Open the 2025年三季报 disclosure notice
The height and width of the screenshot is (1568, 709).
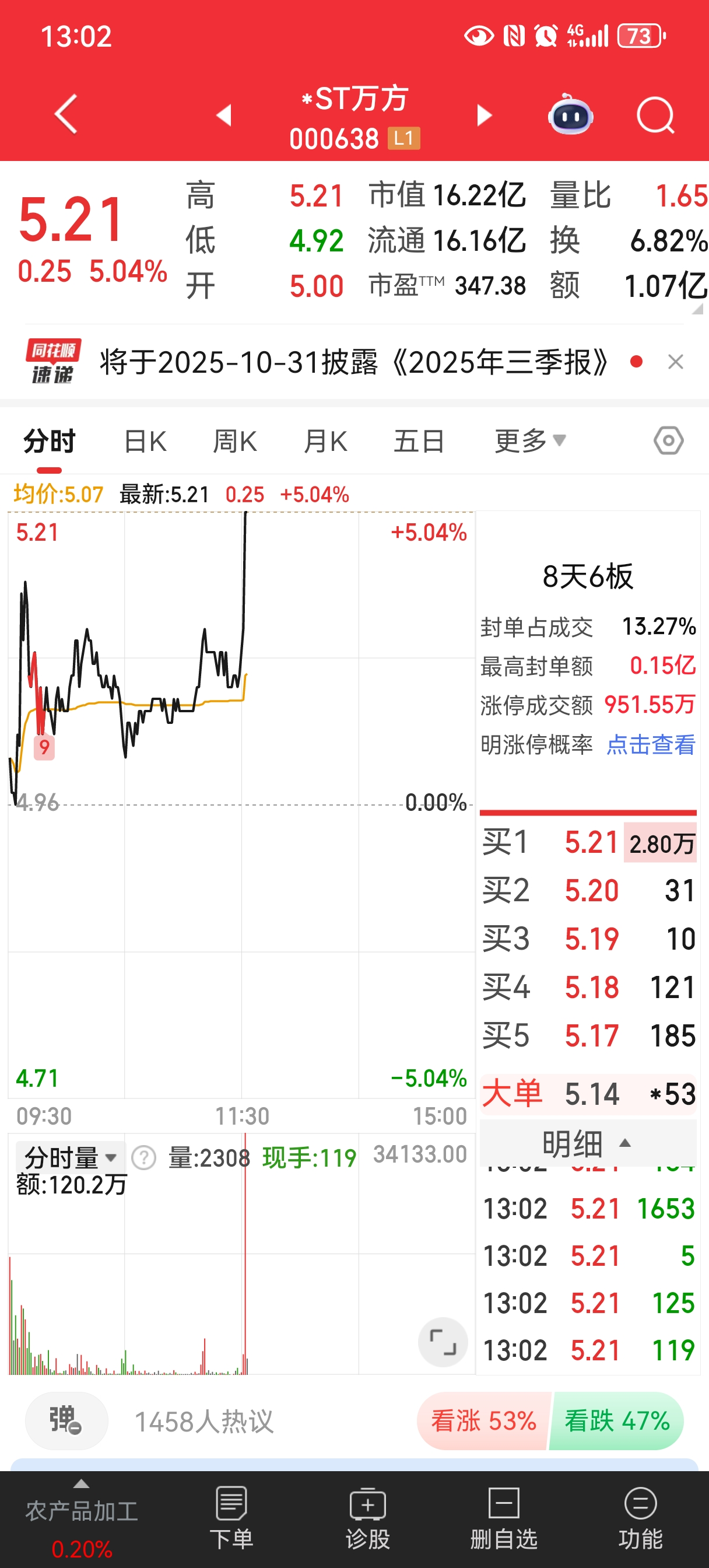point(353,363)
